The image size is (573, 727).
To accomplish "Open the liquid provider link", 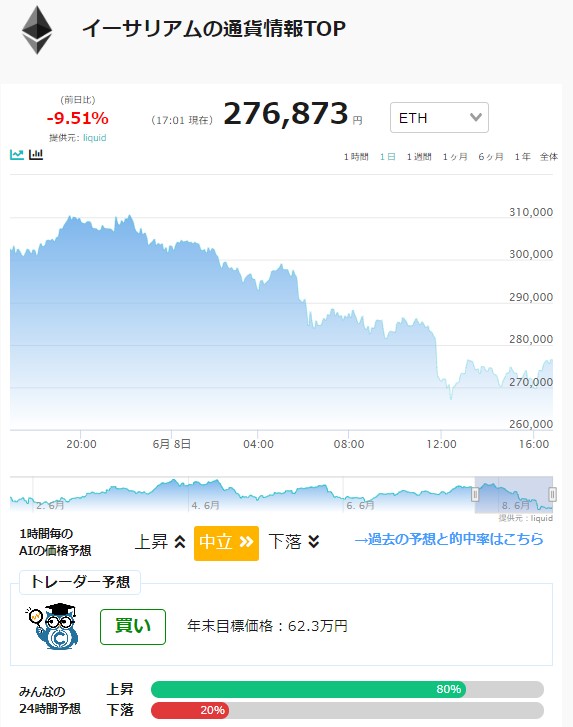I will pyautogui.click(x=95, y=138).
